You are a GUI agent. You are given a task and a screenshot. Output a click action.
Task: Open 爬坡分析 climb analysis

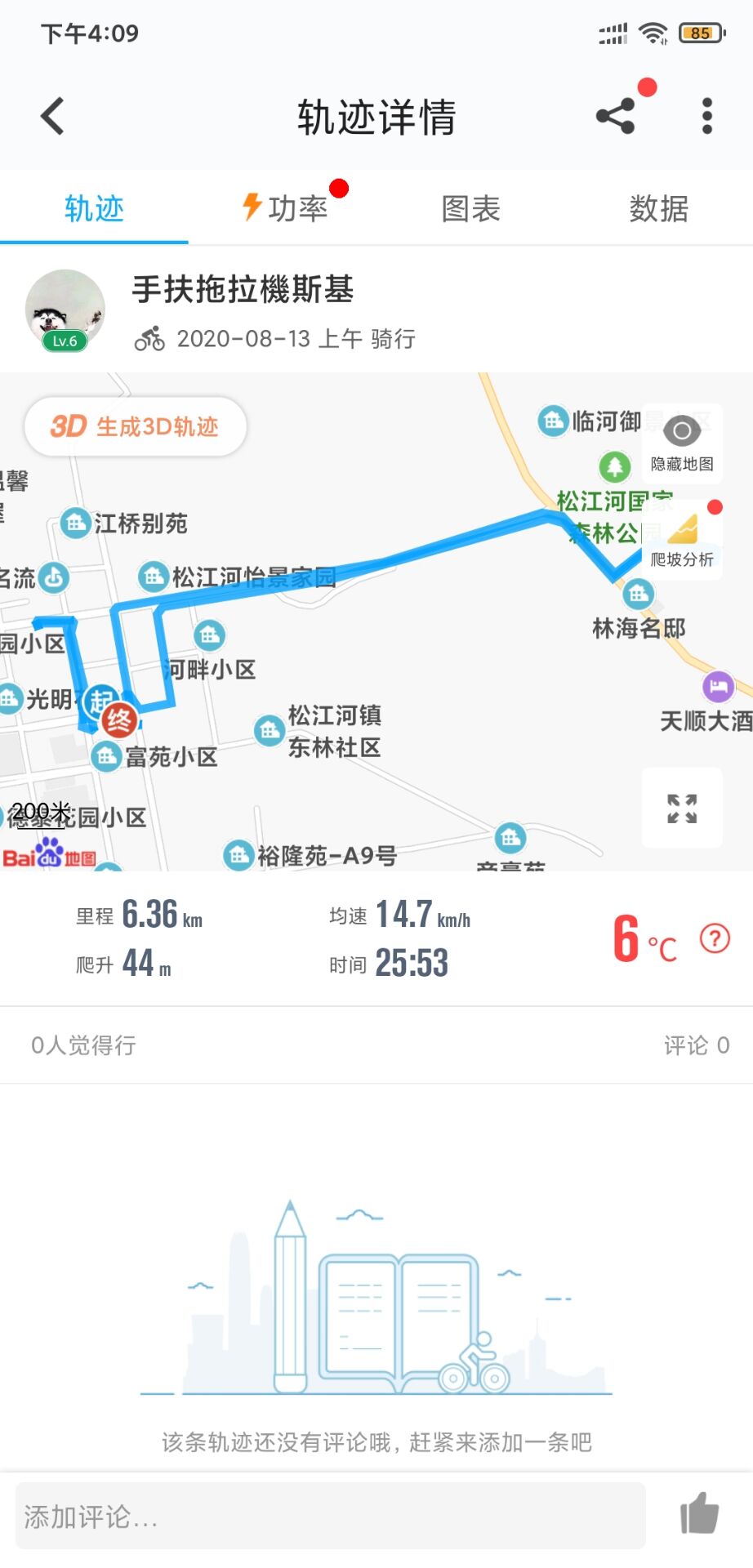click(x=682, y=541)
